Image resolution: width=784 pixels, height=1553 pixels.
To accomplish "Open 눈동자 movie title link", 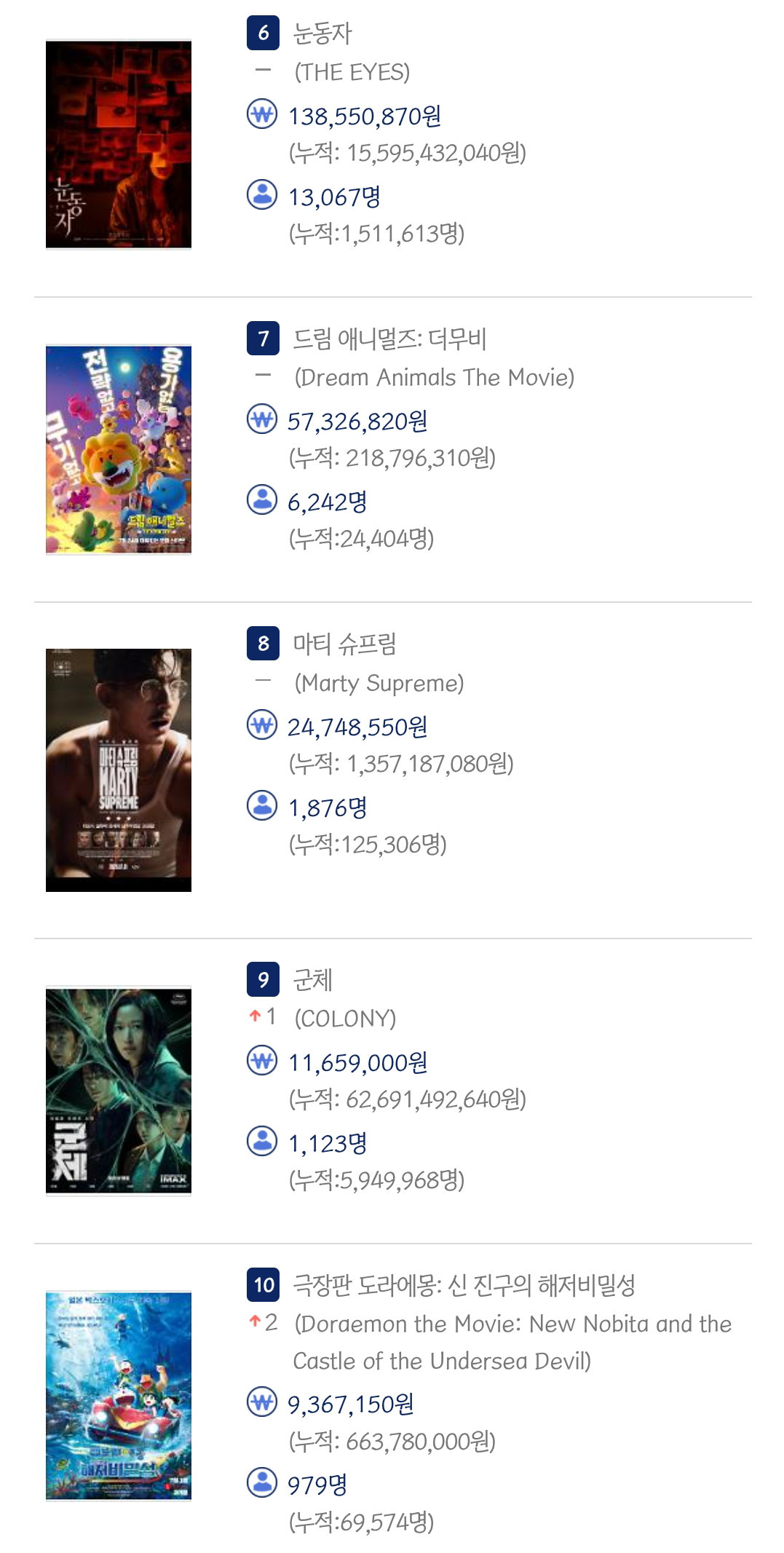I will click(322, 33).
